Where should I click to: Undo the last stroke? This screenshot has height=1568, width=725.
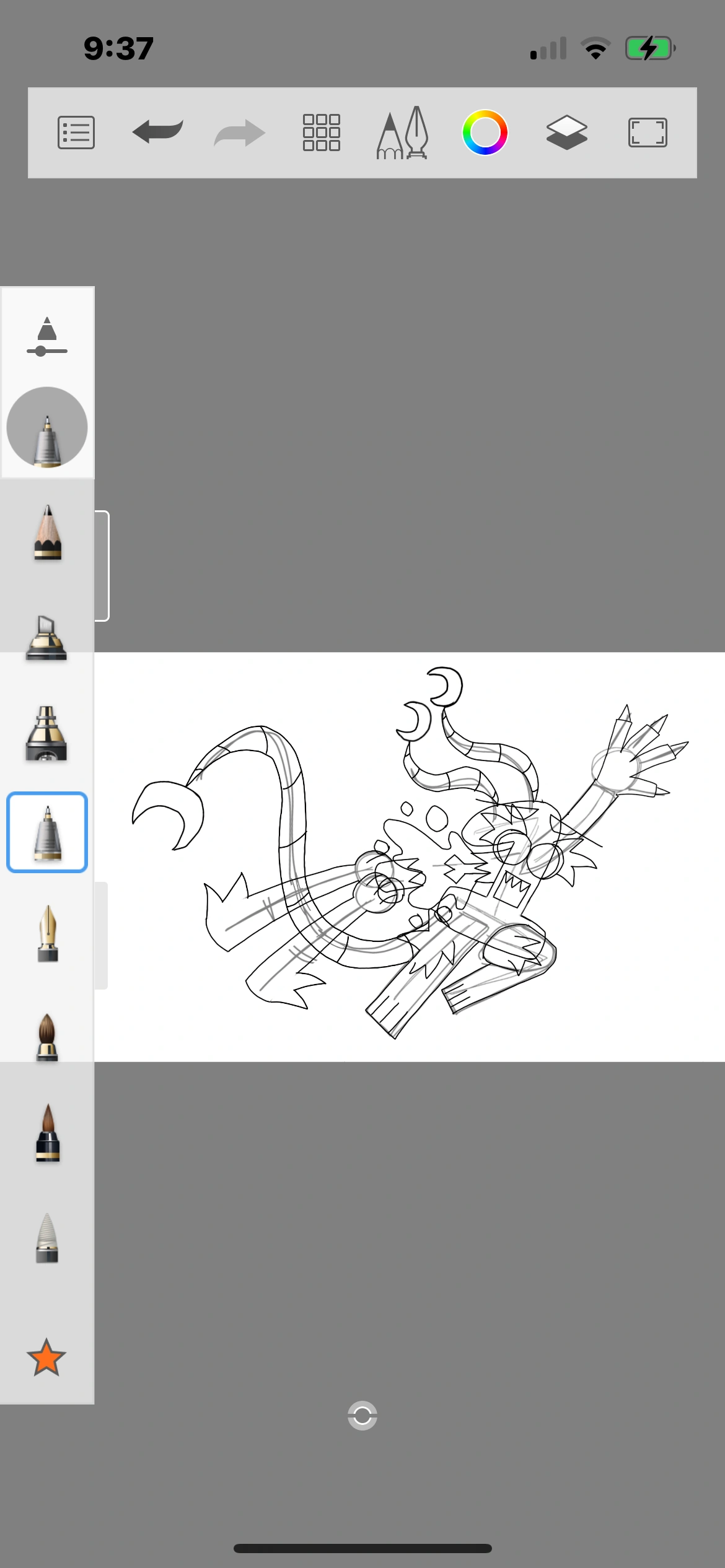click(157, 131)
